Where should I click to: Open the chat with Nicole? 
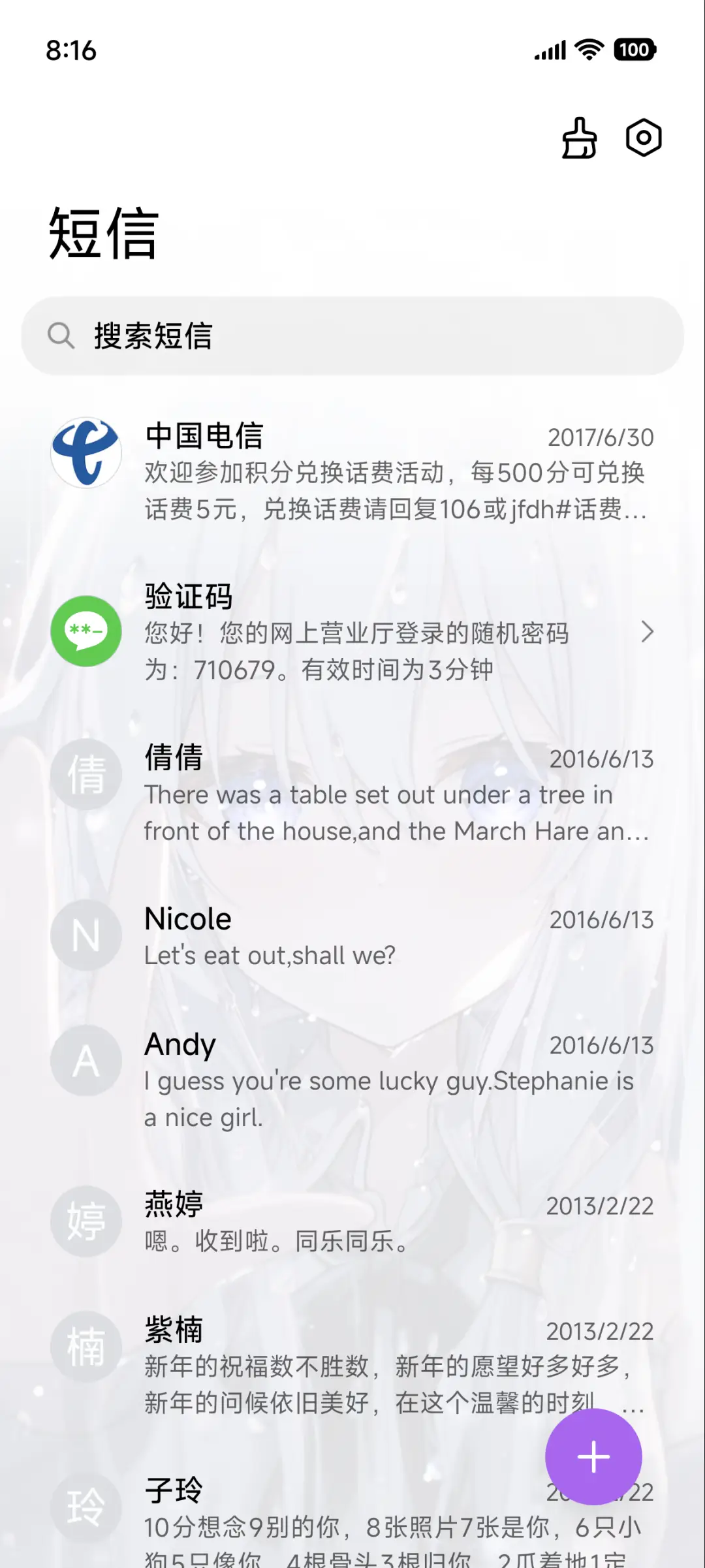tap(352, 936)
